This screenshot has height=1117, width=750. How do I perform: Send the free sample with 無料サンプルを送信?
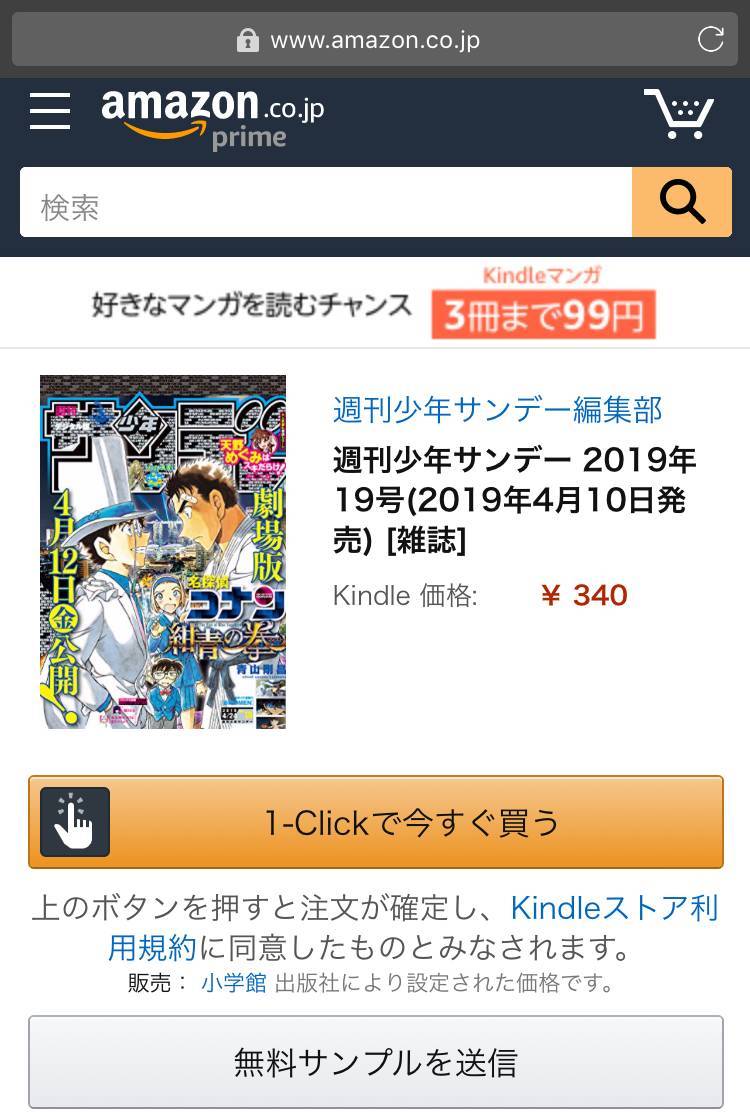[375, 1062]
